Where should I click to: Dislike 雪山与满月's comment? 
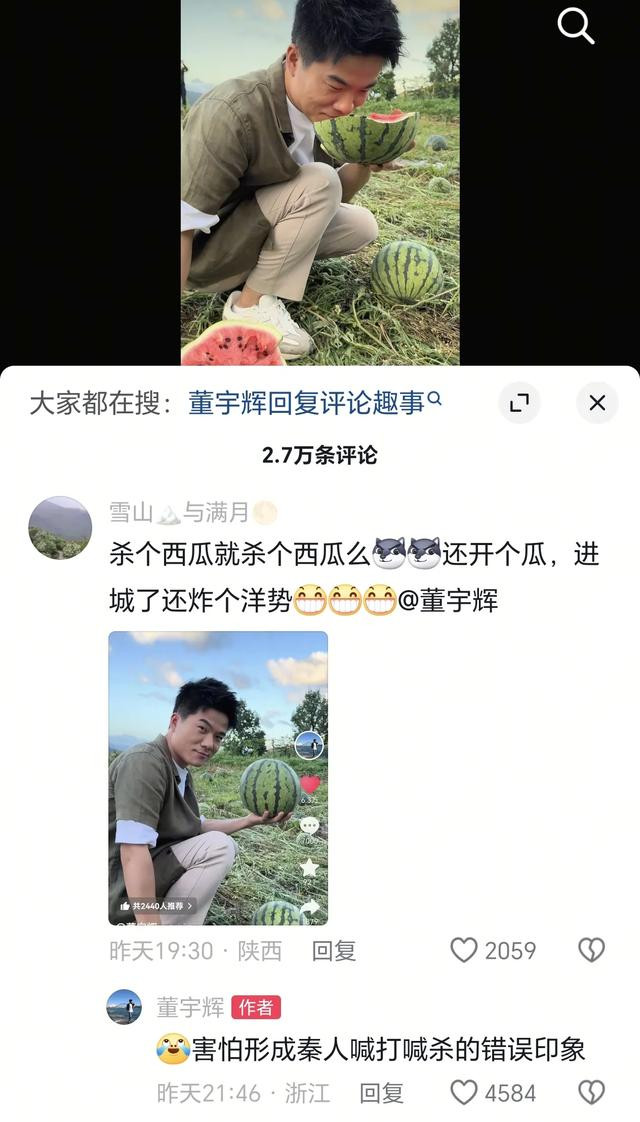click(x=592, y=950)
